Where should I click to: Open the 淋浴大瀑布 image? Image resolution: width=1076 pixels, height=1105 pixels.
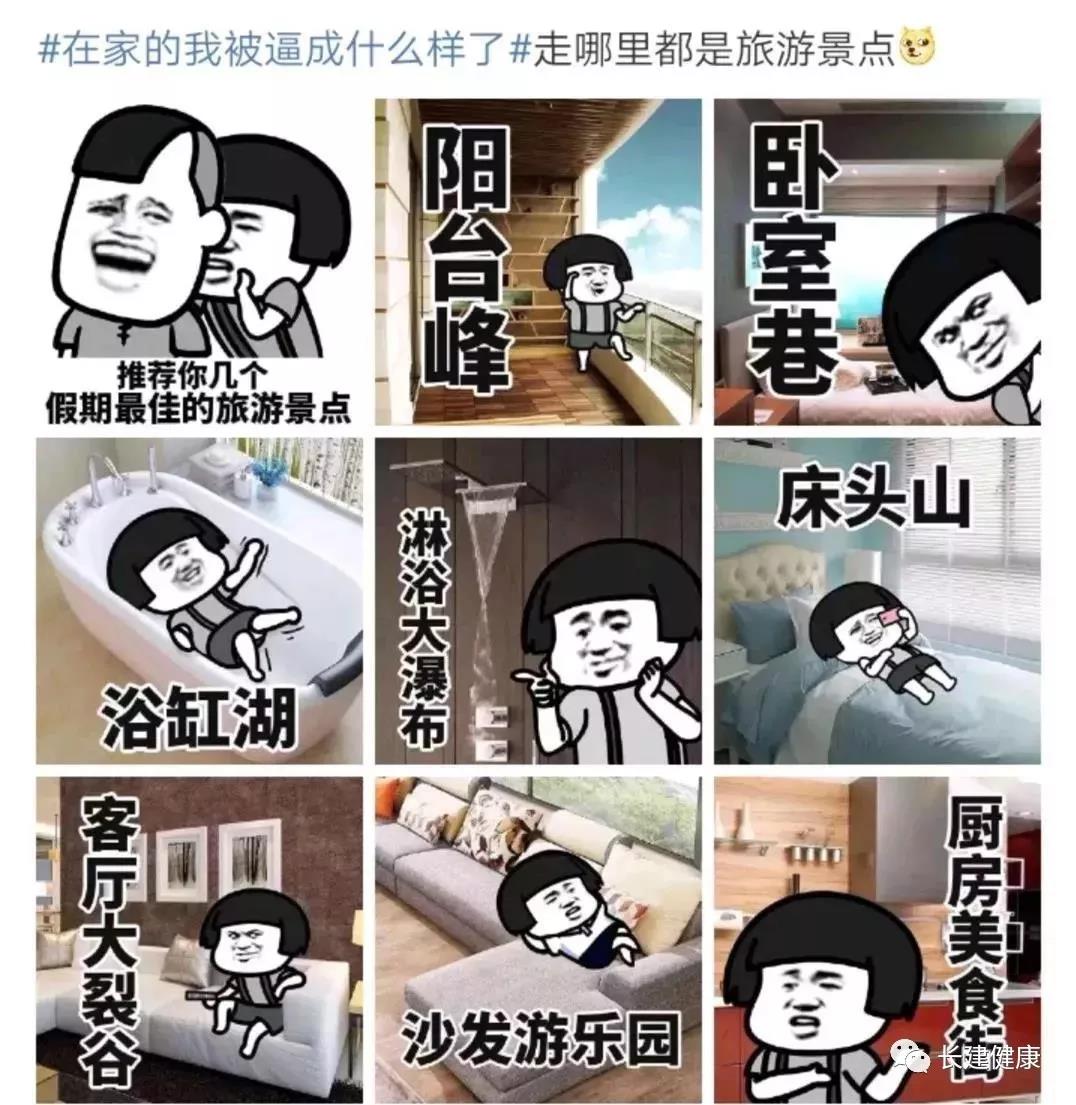[x=538, y=600]
